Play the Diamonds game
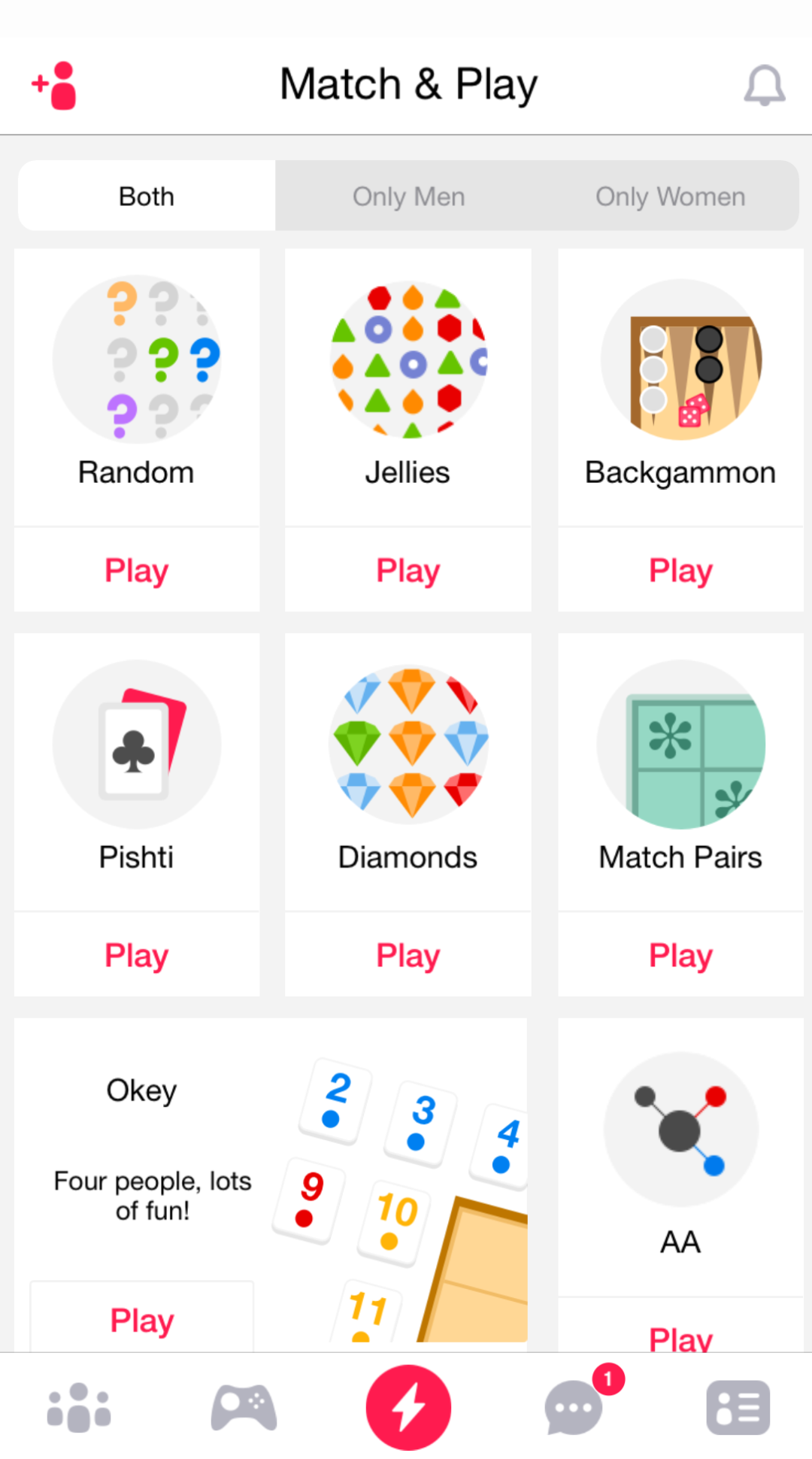The height and width of the screenshot is (1459, 812). click(408, 955)
